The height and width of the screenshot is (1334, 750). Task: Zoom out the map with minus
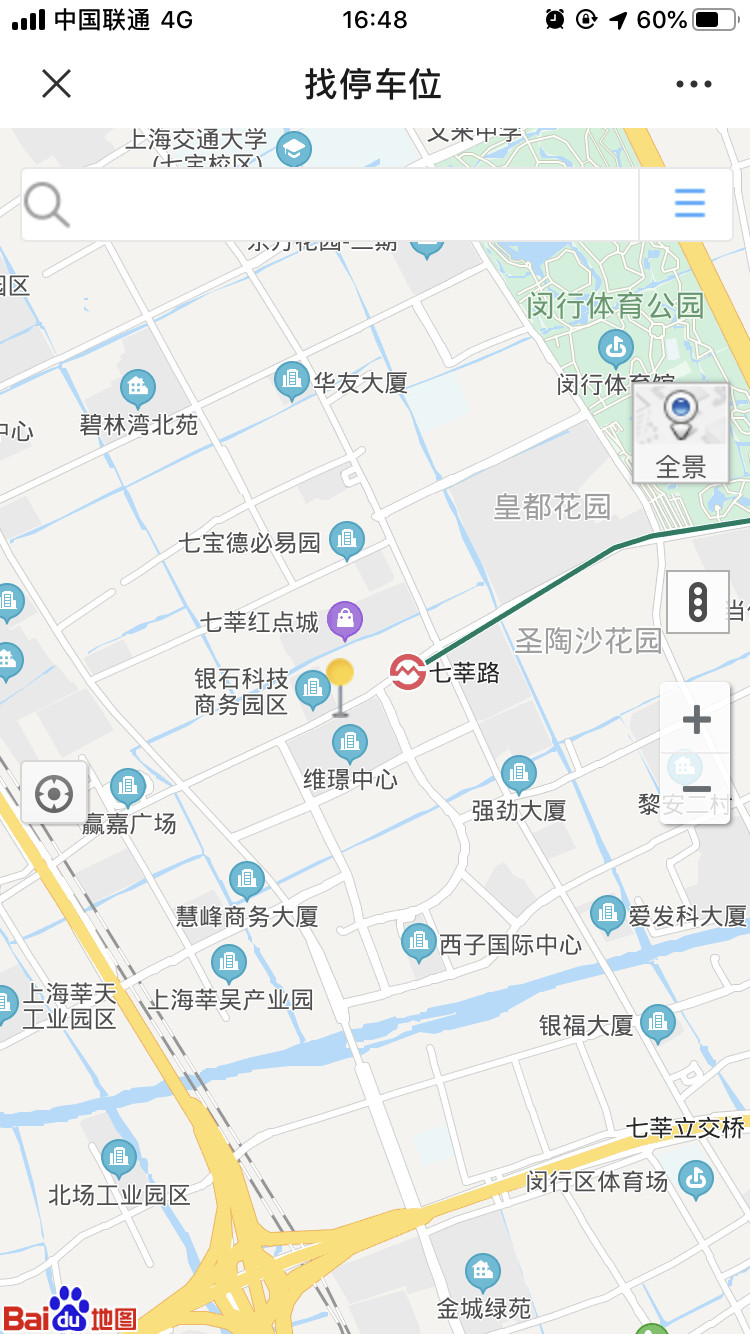point(696,789)
